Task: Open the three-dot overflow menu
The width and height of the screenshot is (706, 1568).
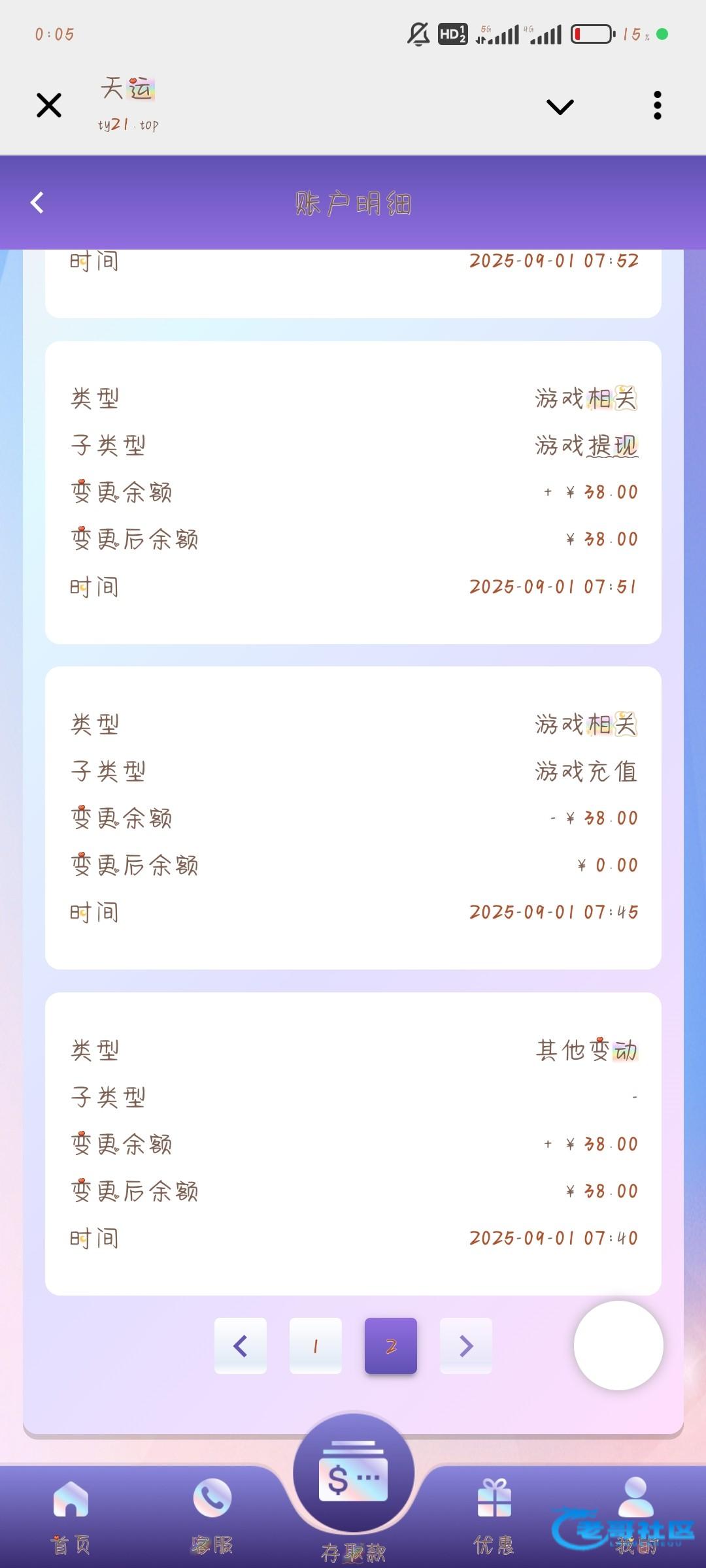Action: click(x=657, y=105)
